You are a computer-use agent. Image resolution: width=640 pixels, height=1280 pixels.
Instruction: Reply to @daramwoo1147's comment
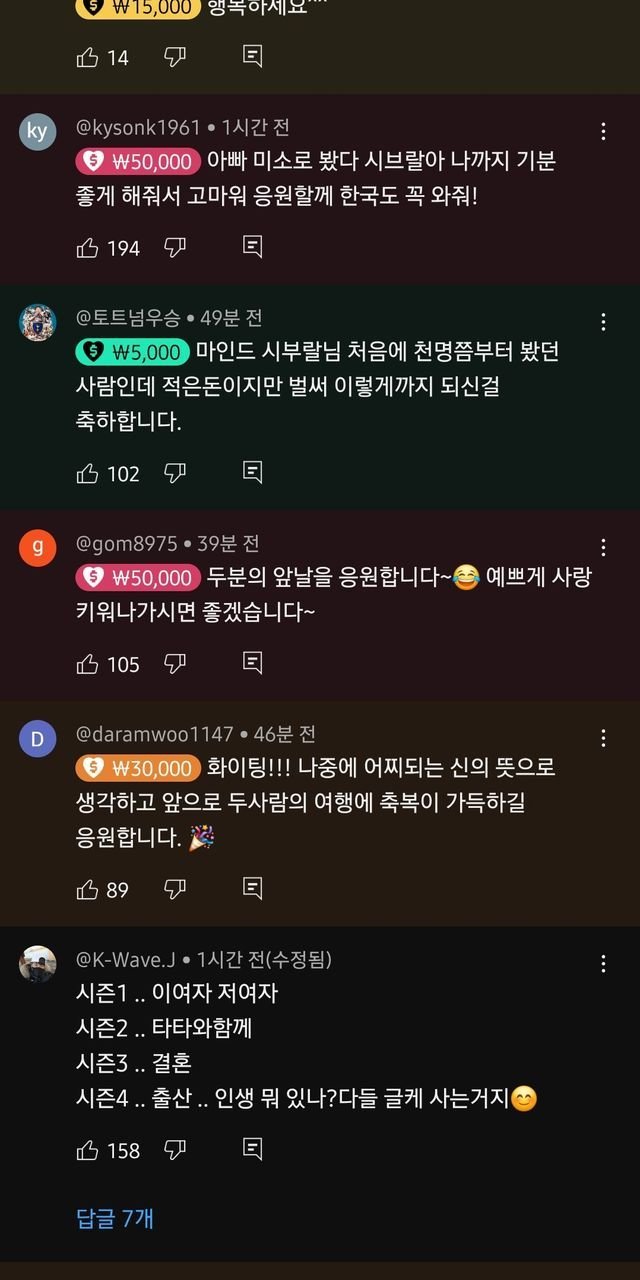[x=253, y=888]
